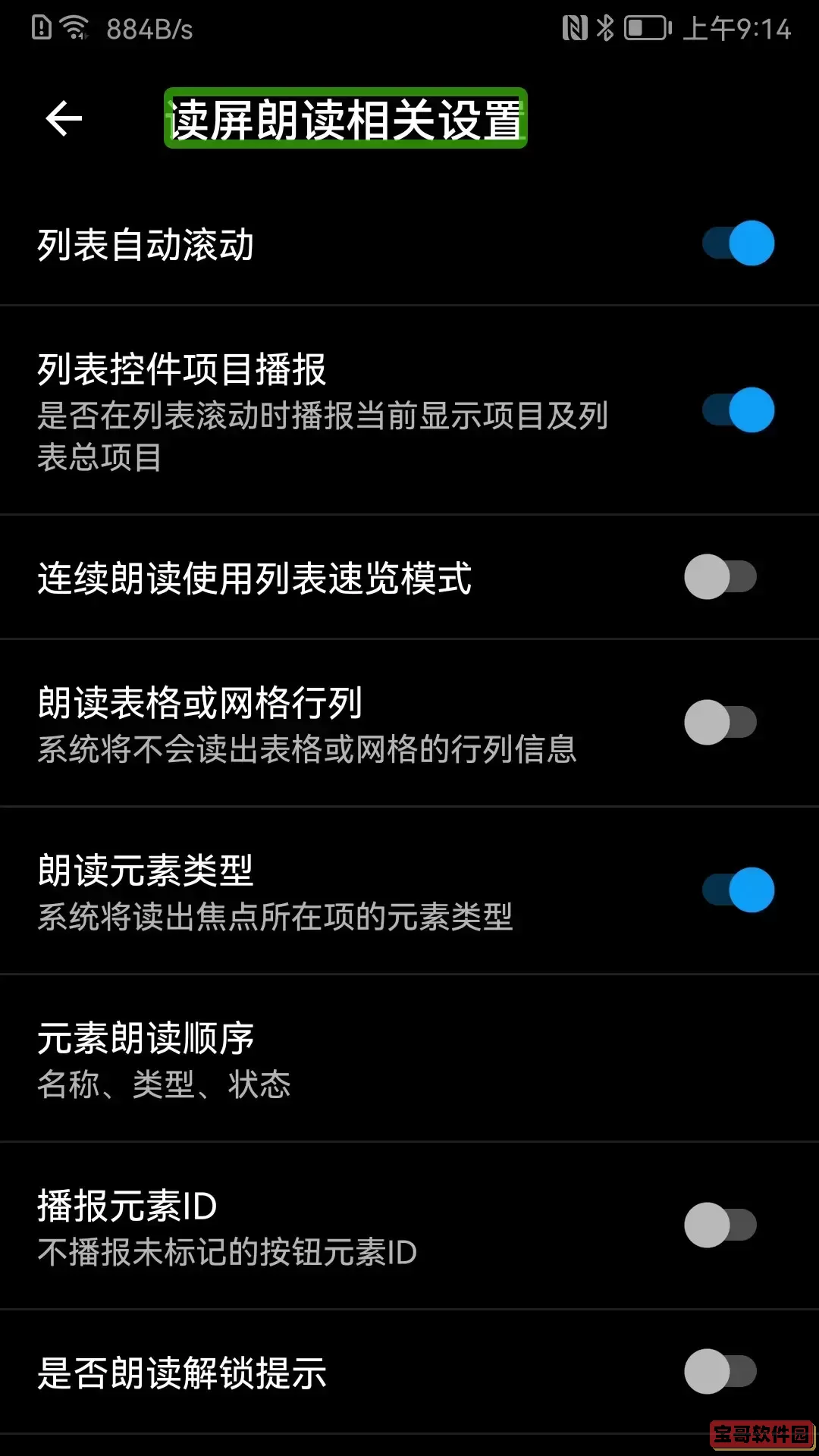
Task: Tap the battery indicator in status bar
Action: pos(646,29)
